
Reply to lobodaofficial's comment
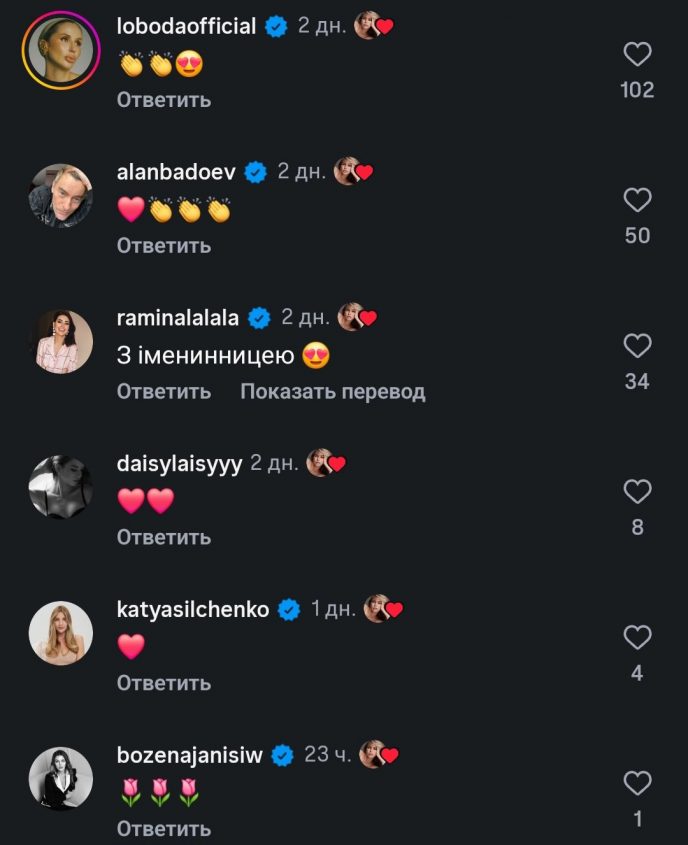tap(164, 100)
